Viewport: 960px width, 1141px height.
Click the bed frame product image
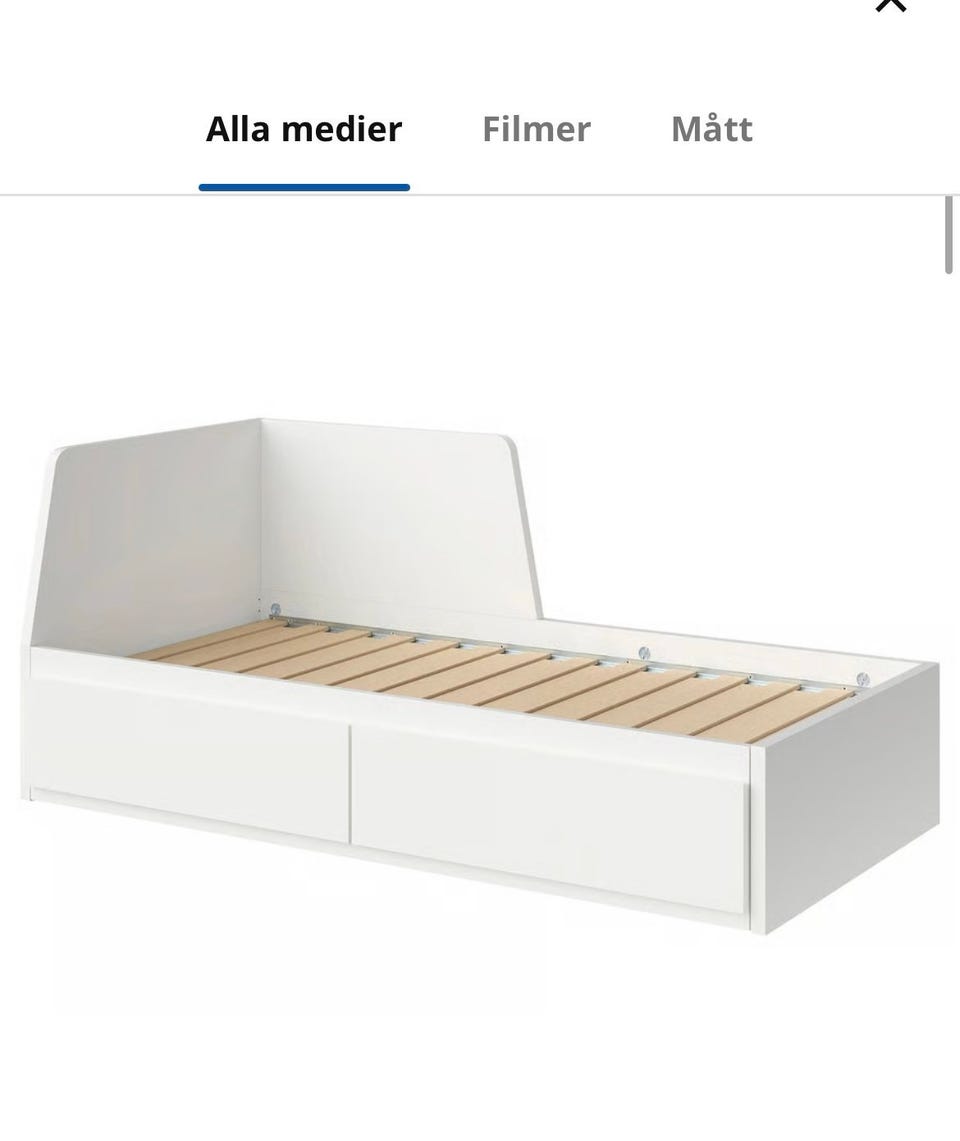(x=480, y=670)
